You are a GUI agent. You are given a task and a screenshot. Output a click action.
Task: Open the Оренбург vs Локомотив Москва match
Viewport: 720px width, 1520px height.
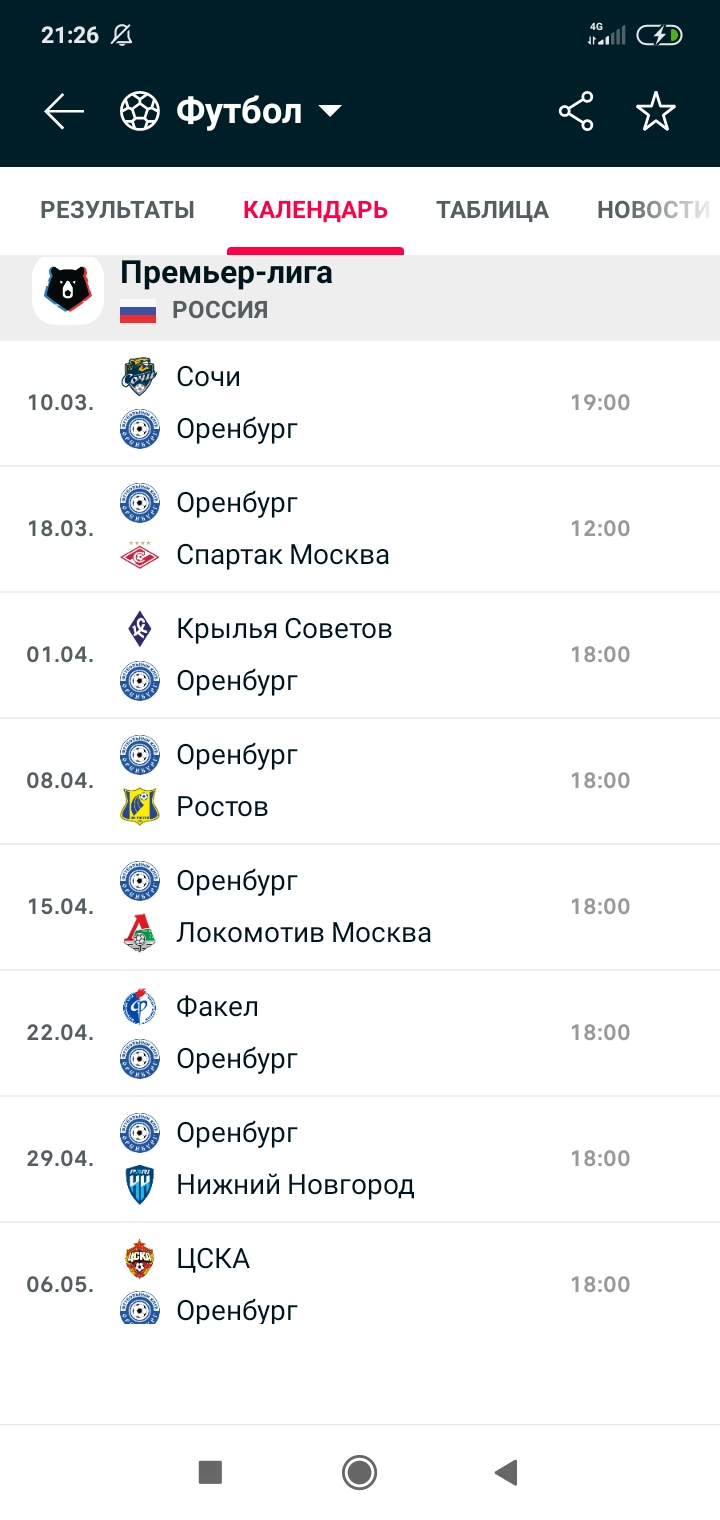point(360,907)
